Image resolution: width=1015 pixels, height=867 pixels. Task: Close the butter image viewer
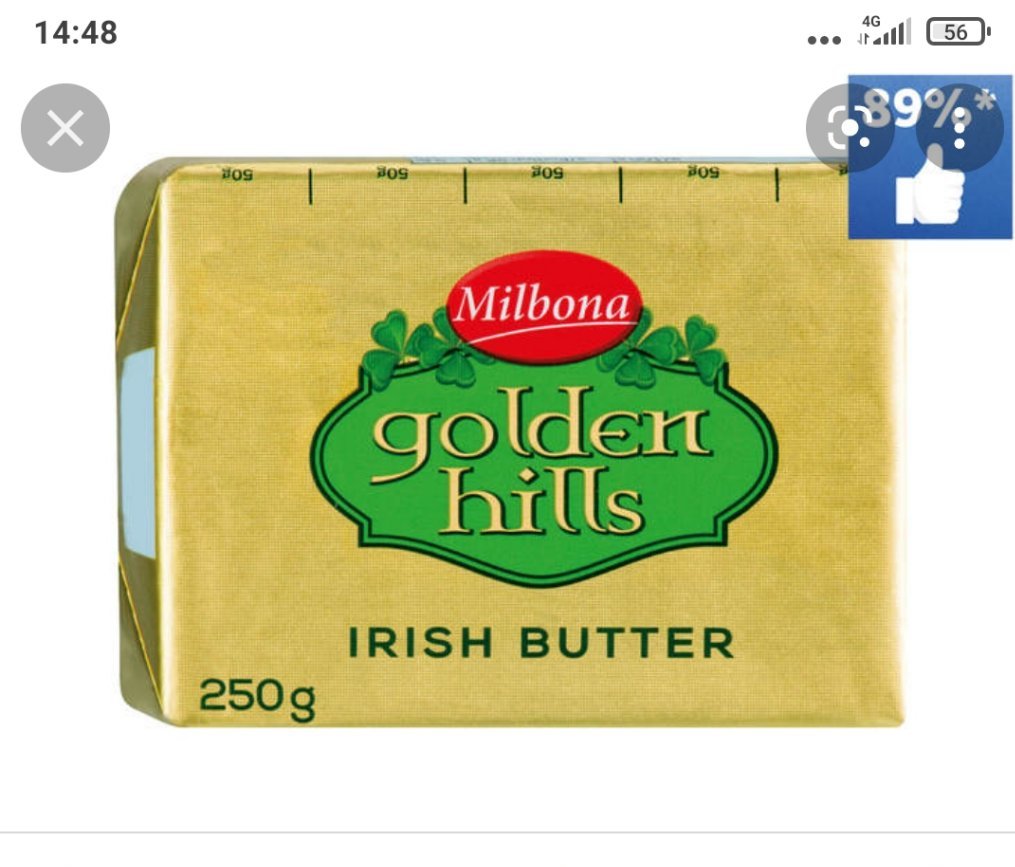pos(65,128)
